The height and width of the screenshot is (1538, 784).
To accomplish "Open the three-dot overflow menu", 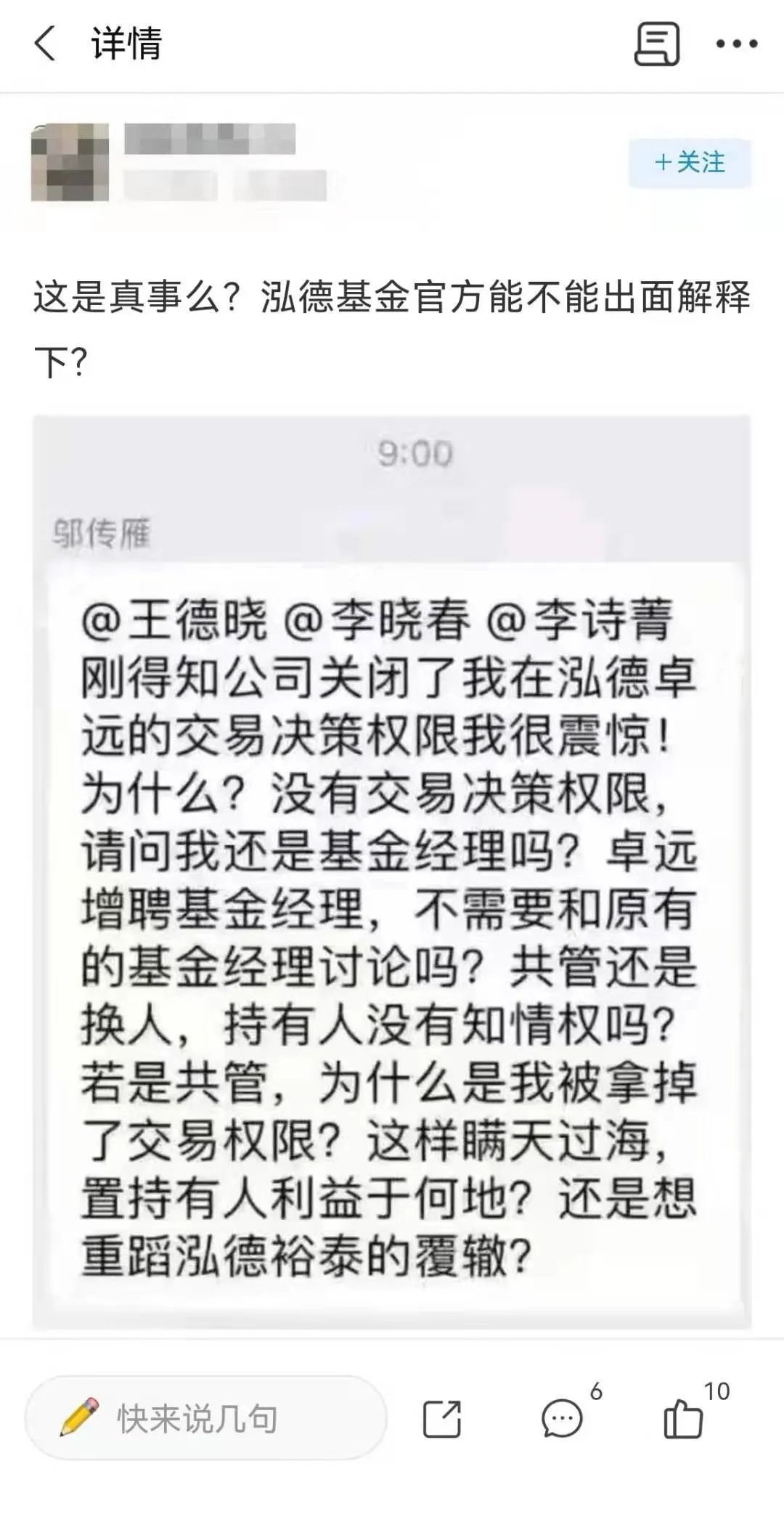I will coord(736,44).
